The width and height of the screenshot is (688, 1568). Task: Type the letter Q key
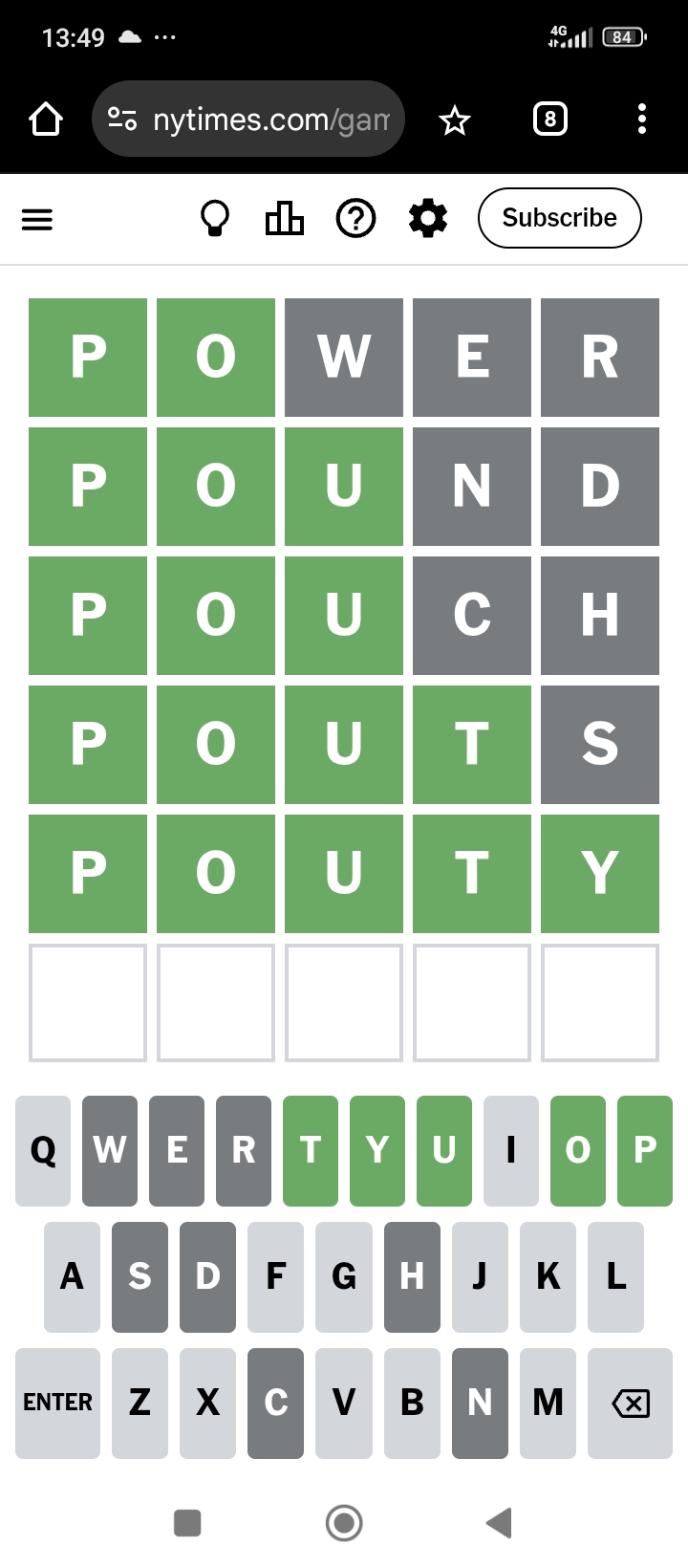(43, 1150)
